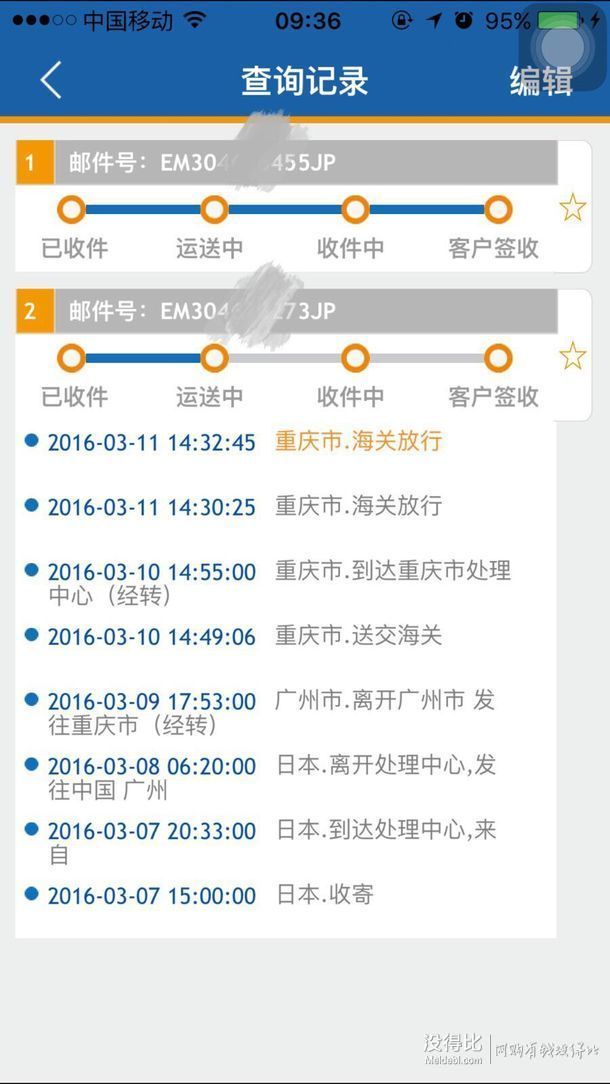Tap the 编辑 edit button

click(x=541, y=81)
